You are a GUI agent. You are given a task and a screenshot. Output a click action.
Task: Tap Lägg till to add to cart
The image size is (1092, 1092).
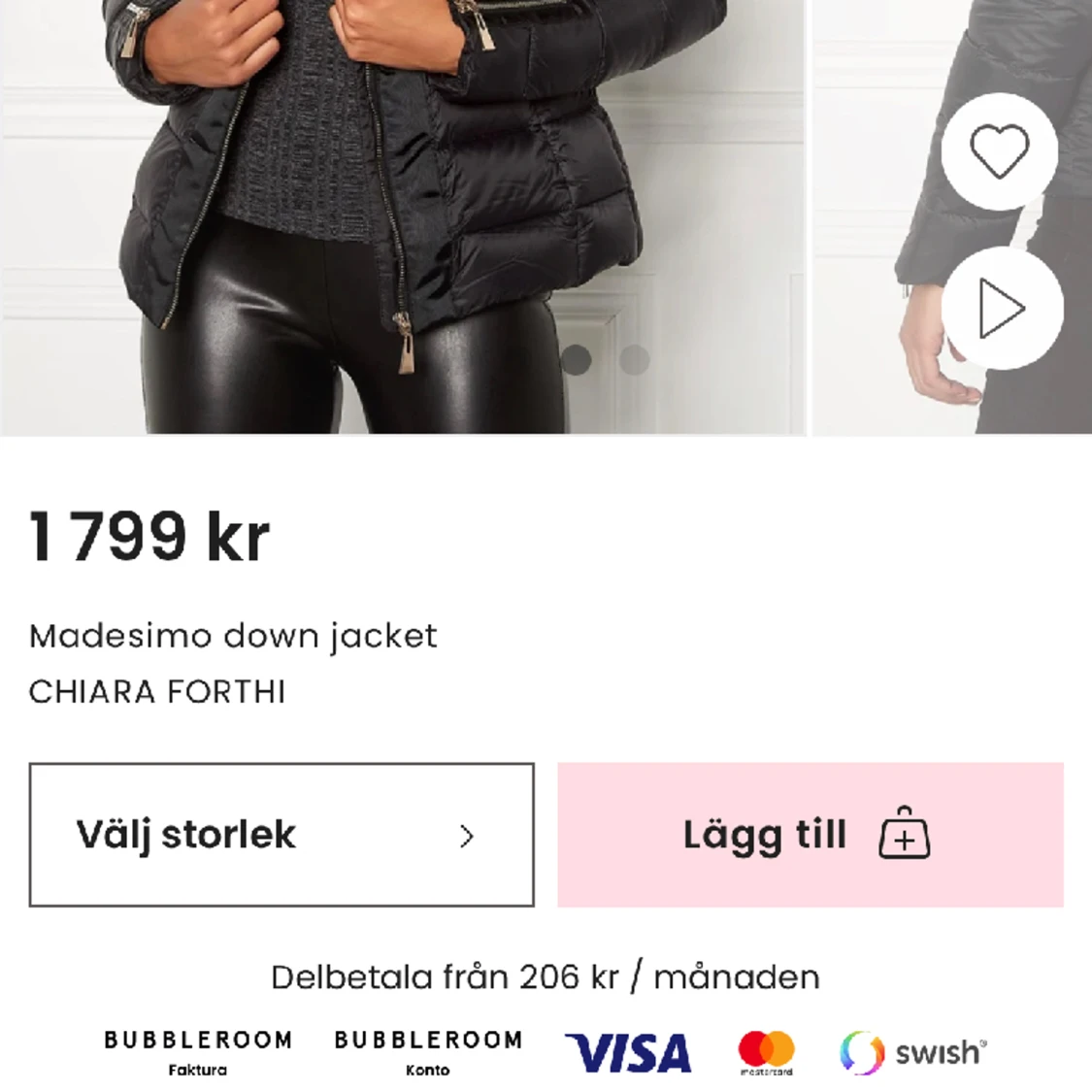[810, 835]
